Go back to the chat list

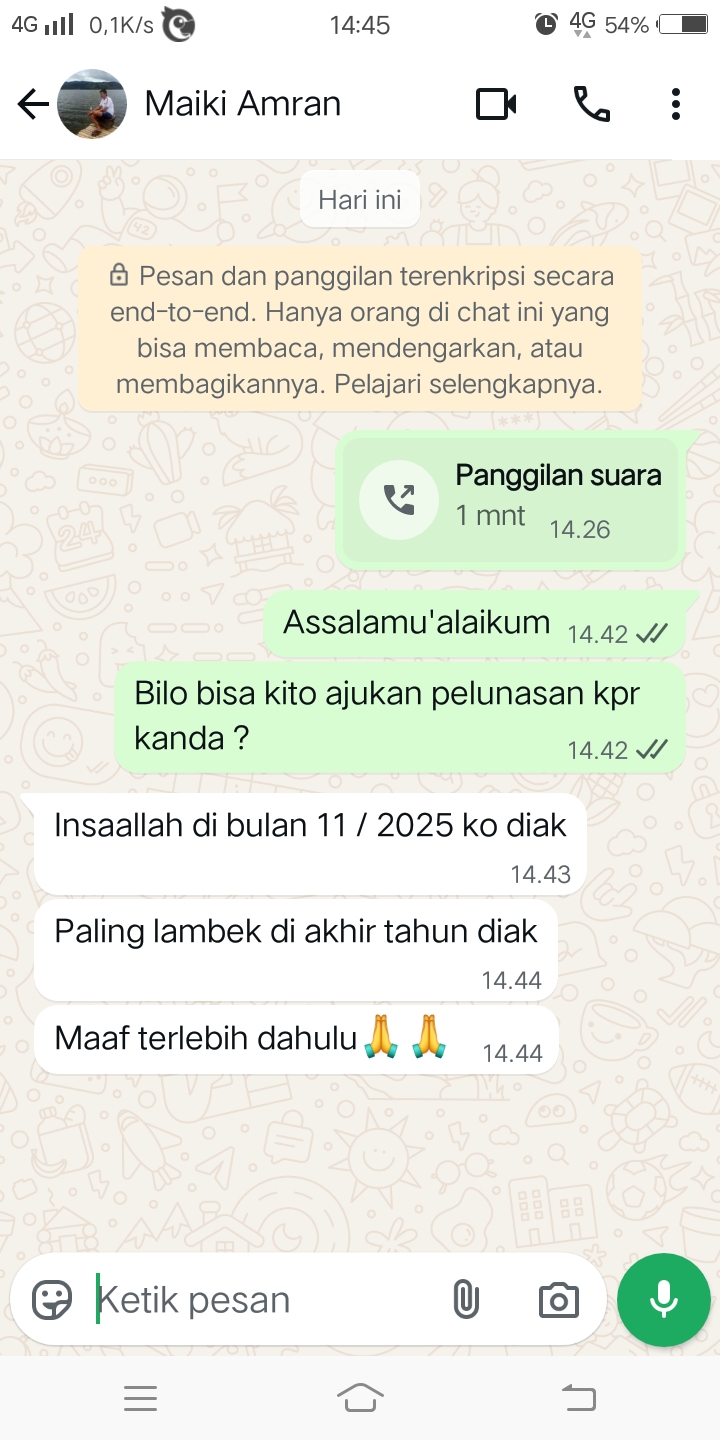pyautogui.click(x=33, y=104)
